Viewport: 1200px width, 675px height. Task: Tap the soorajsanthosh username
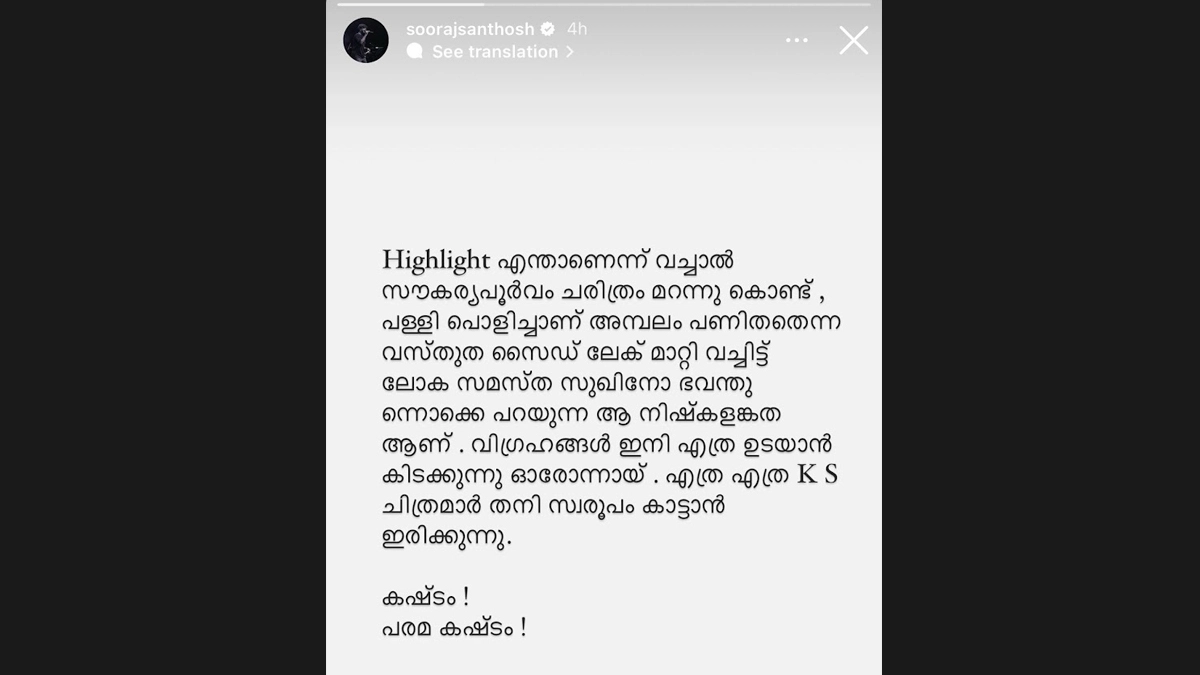[470, 29]
